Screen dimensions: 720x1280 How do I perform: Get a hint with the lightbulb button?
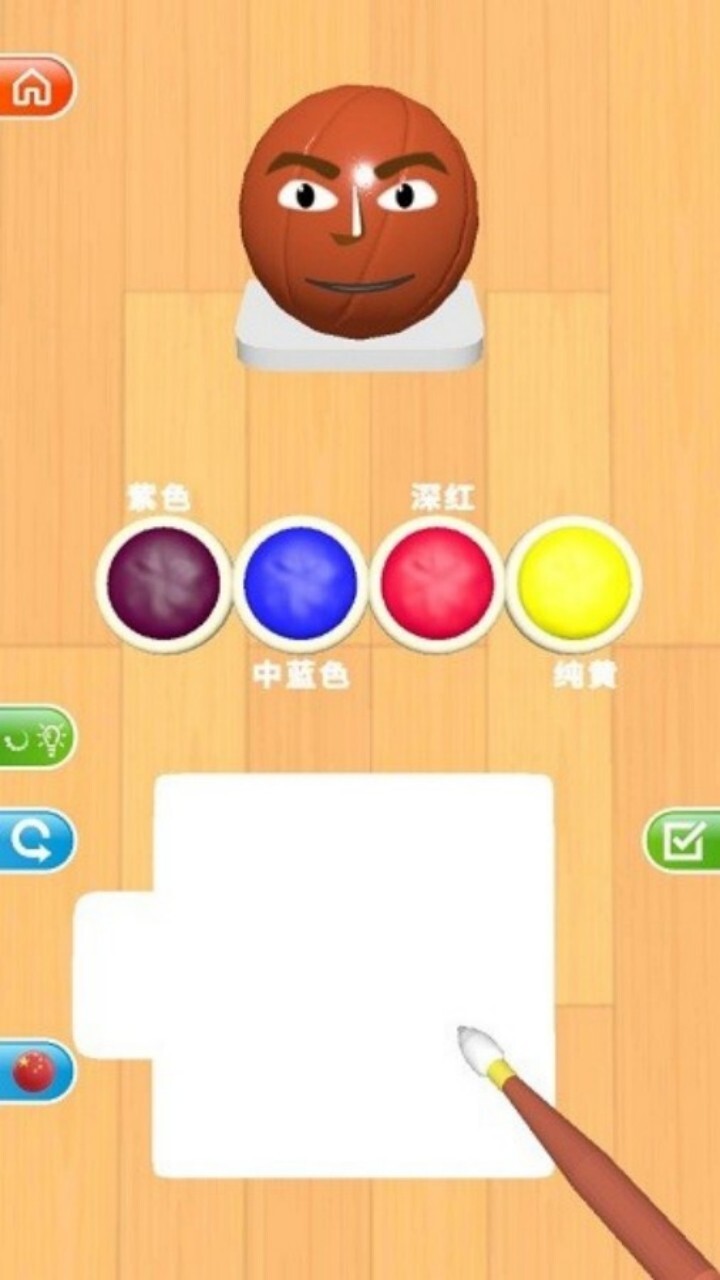click(34, 738)
